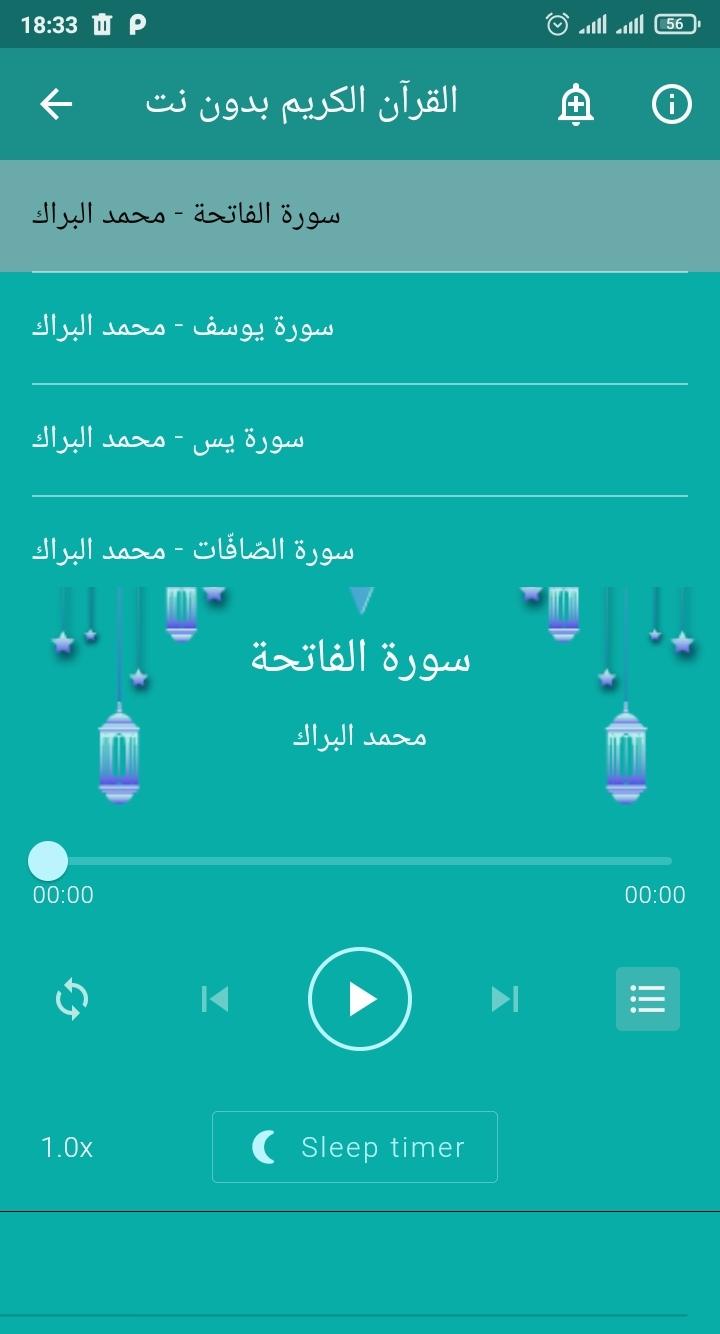Go back using the top arrow
This screenshot has height=1334, width=720.
(x=57, y=104)
